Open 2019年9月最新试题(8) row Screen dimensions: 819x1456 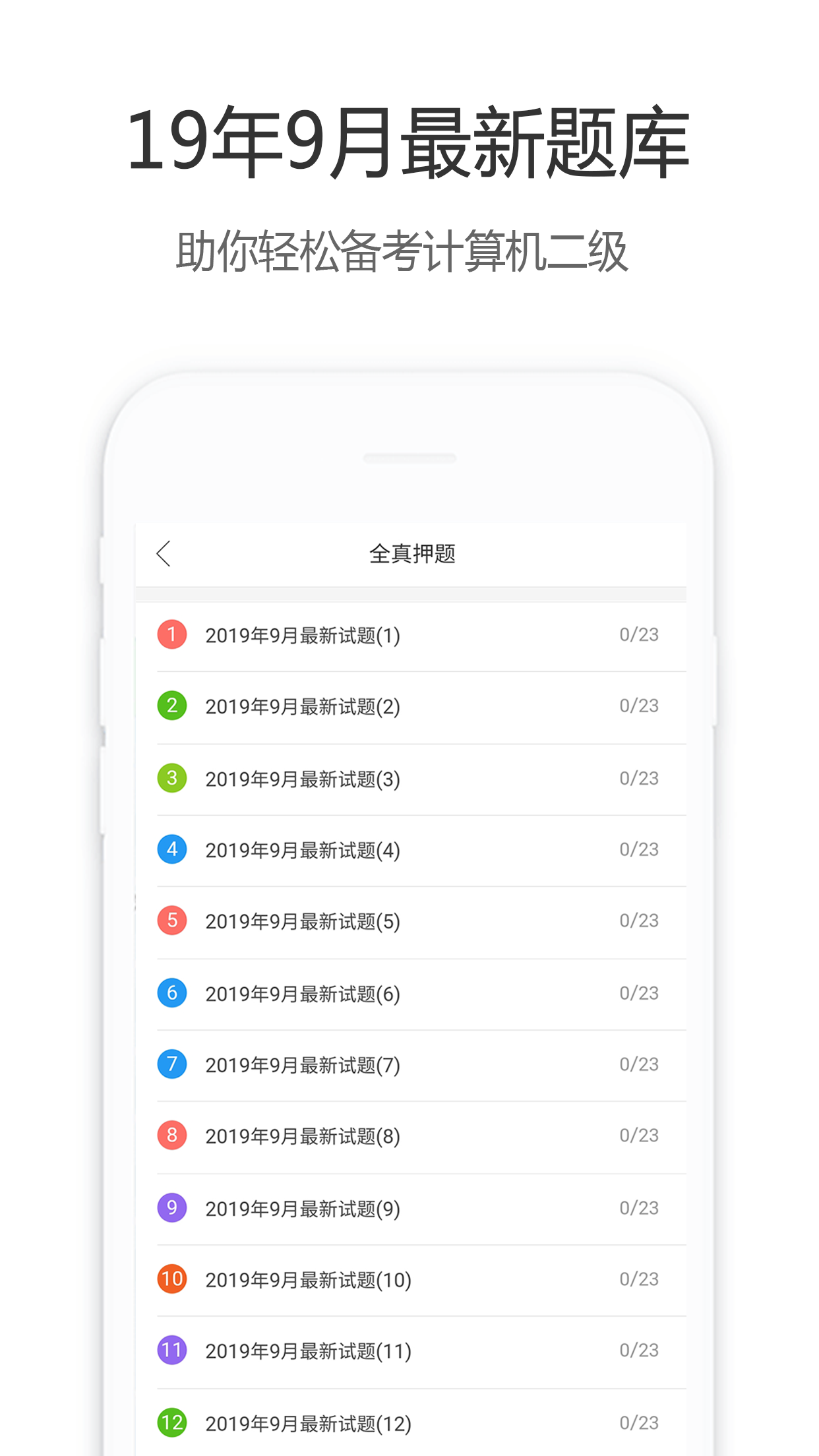(x=303, y=1136)
